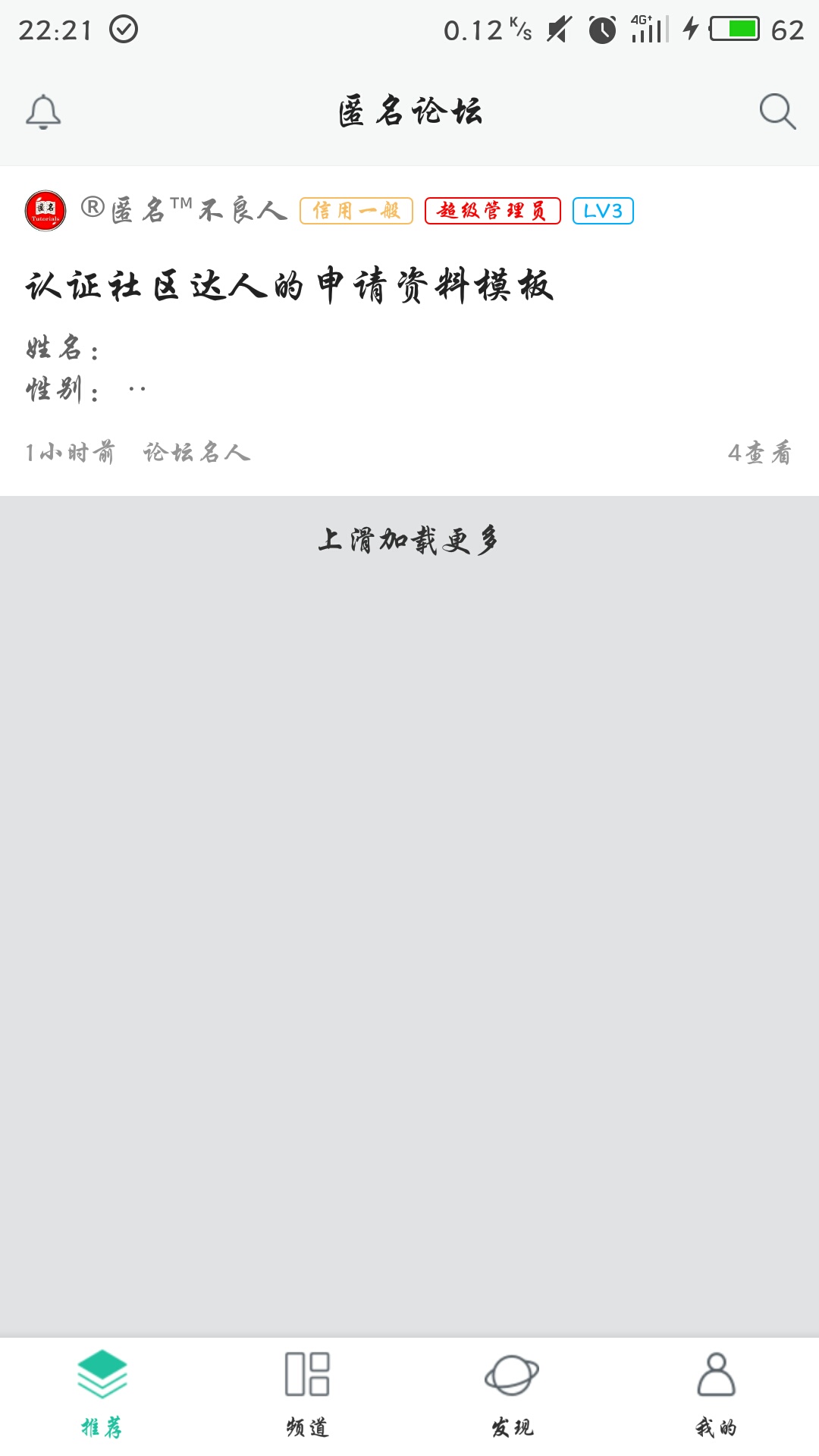Screen dimensions: 819x1456
Task: Select the 信用一般 credit badge
Action: tap(355, 212)
